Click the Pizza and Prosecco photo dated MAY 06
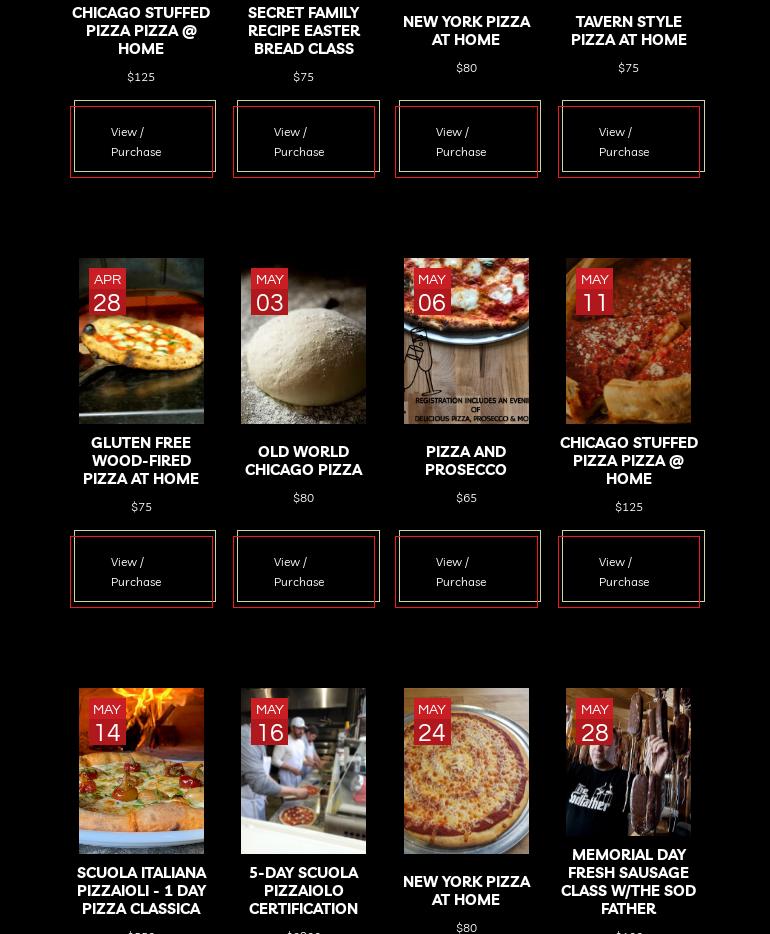 click(466, 341)
